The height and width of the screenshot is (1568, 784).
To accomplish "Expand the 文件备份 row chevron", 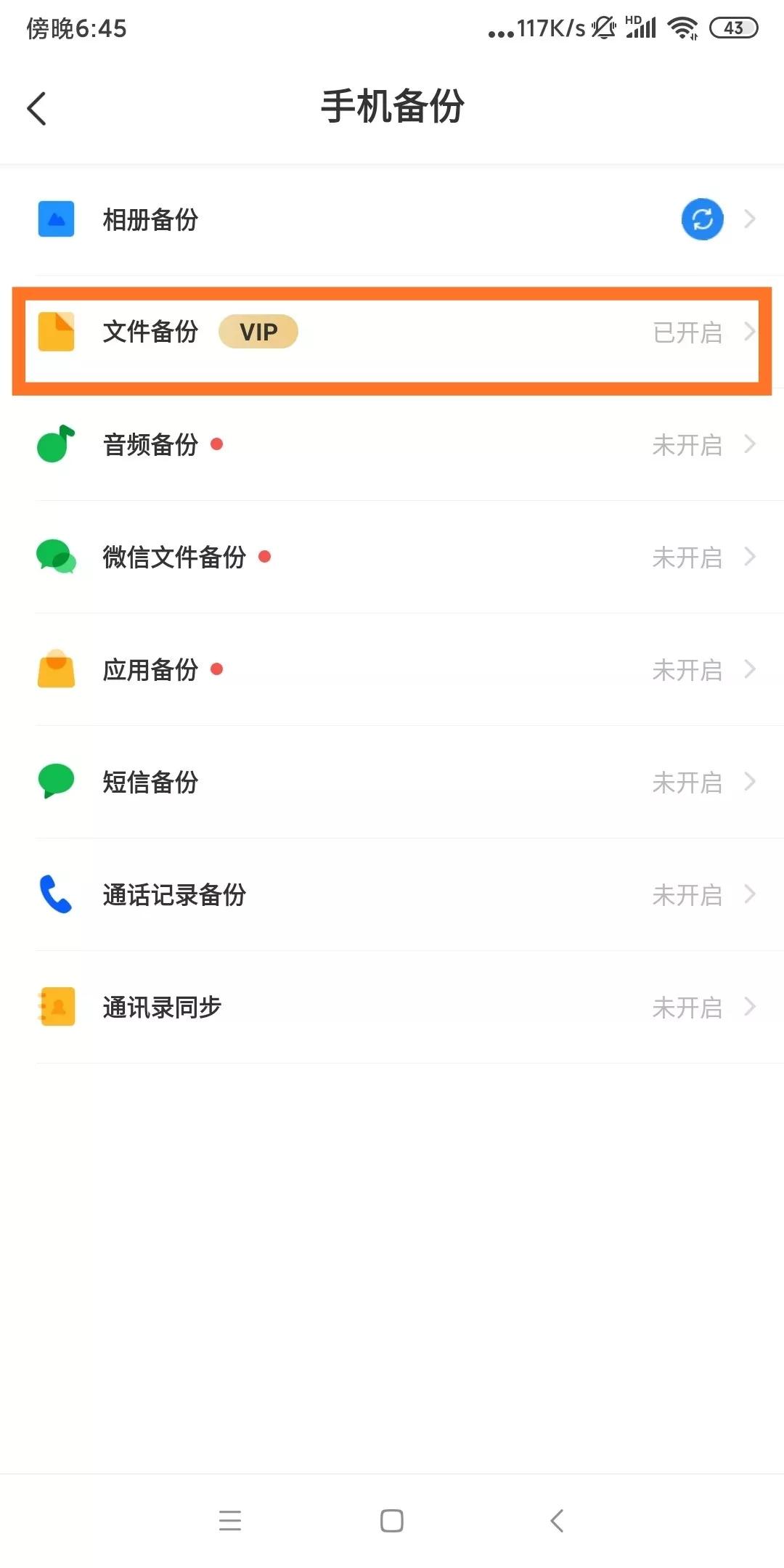I will (x=751, y=332).
